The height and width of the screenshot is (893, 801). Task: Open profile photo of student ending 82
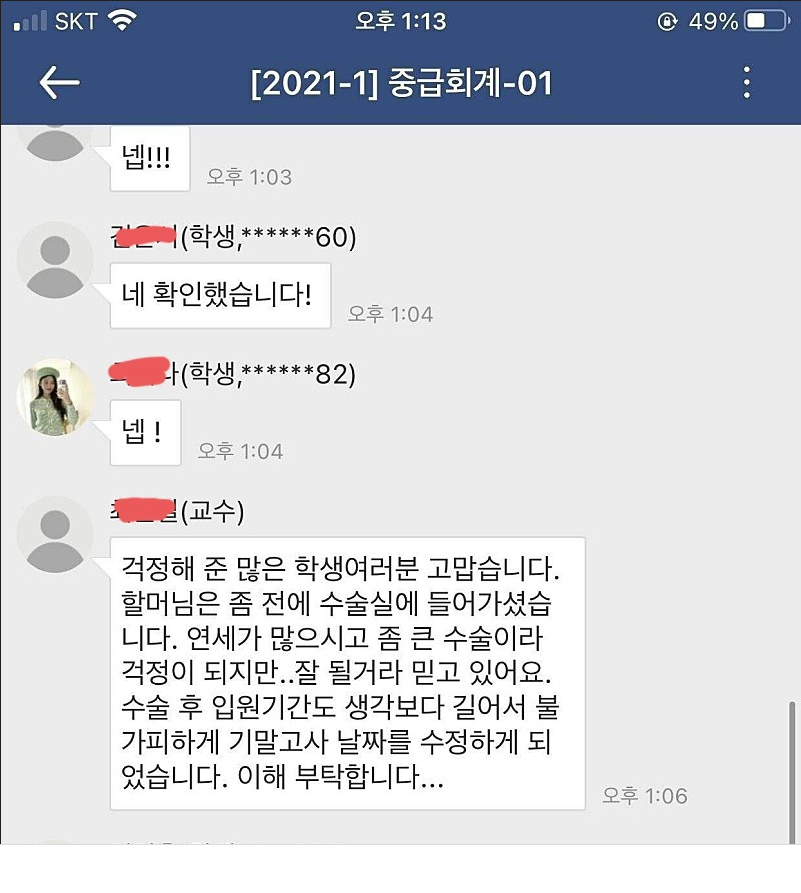pos(55,397)
